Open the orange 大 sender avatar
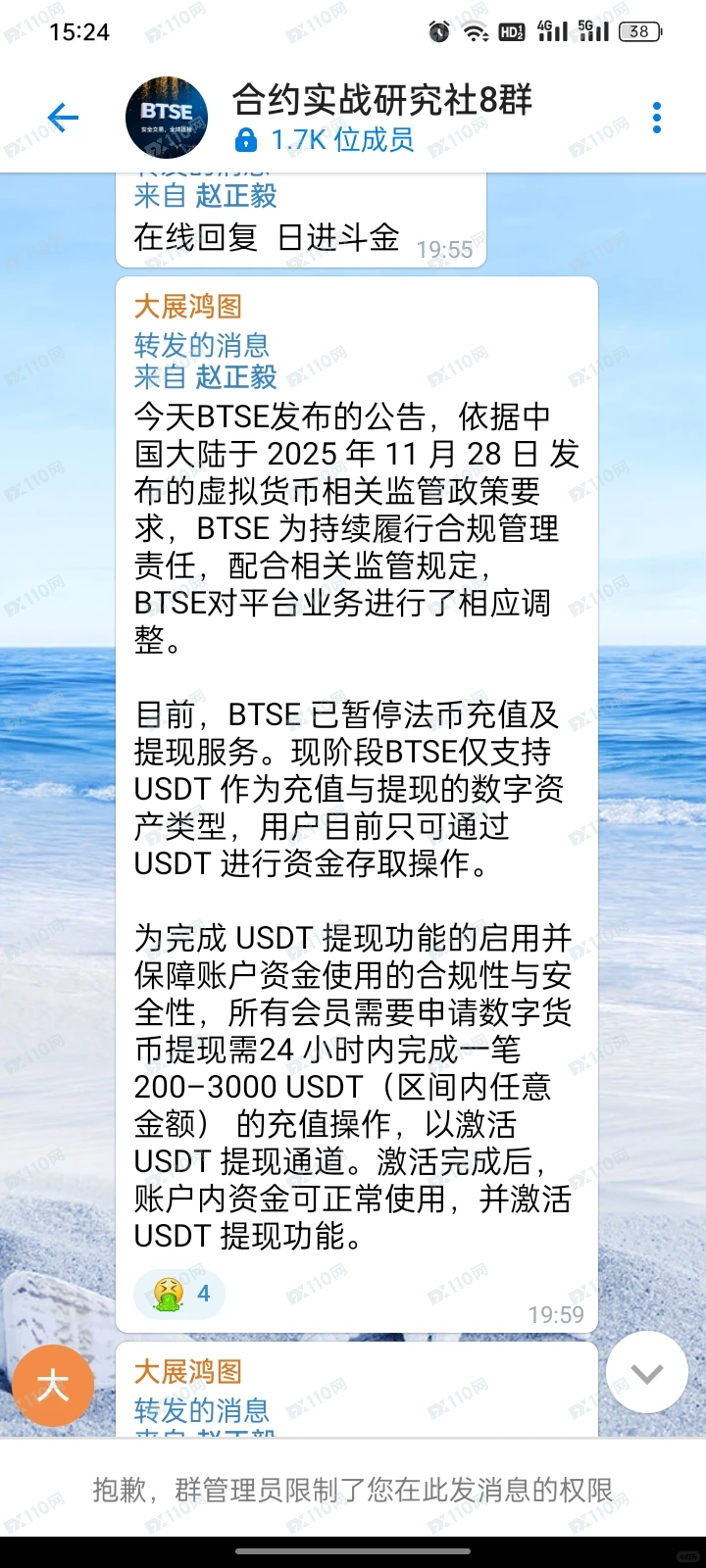 [53, 1386]
